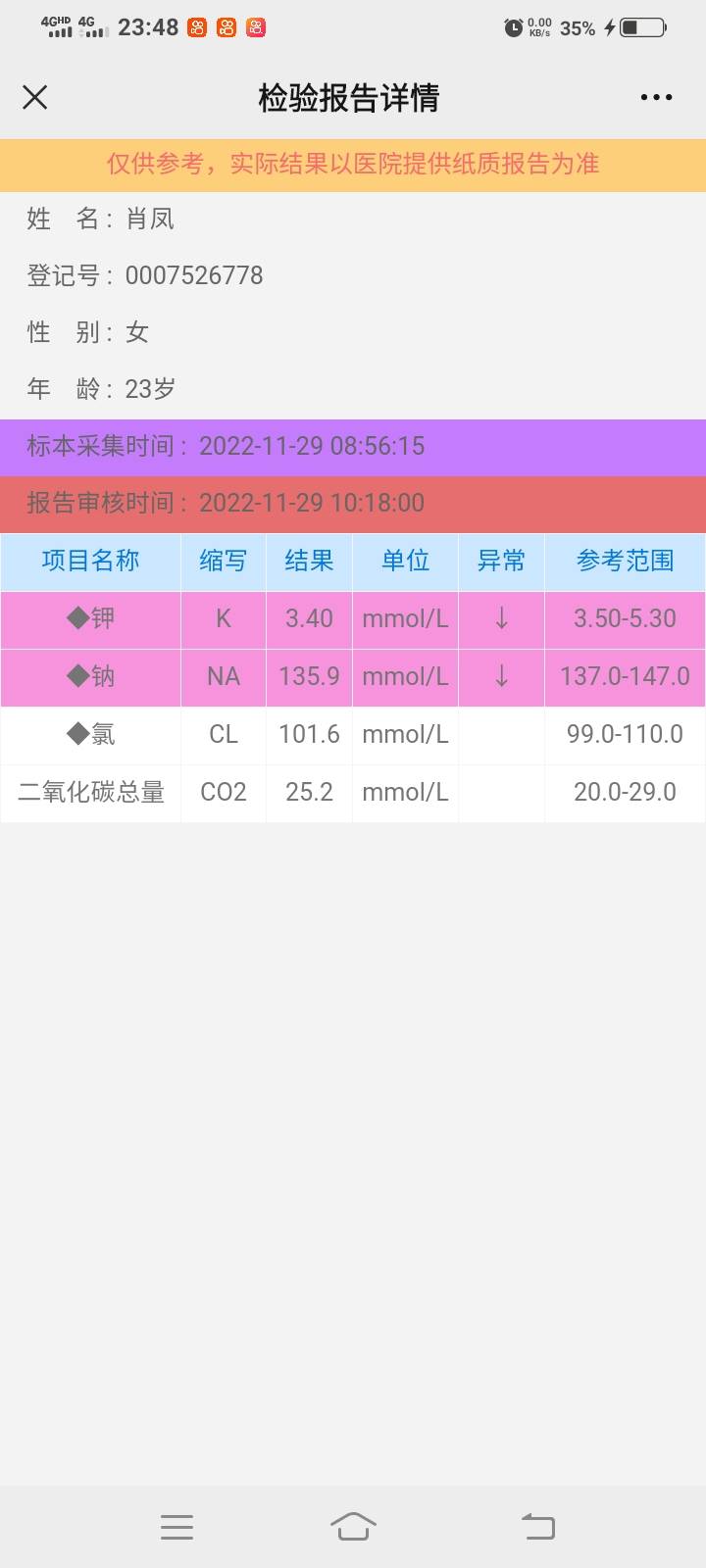
Task: Close the report with the X button
Action: (35, 97)
